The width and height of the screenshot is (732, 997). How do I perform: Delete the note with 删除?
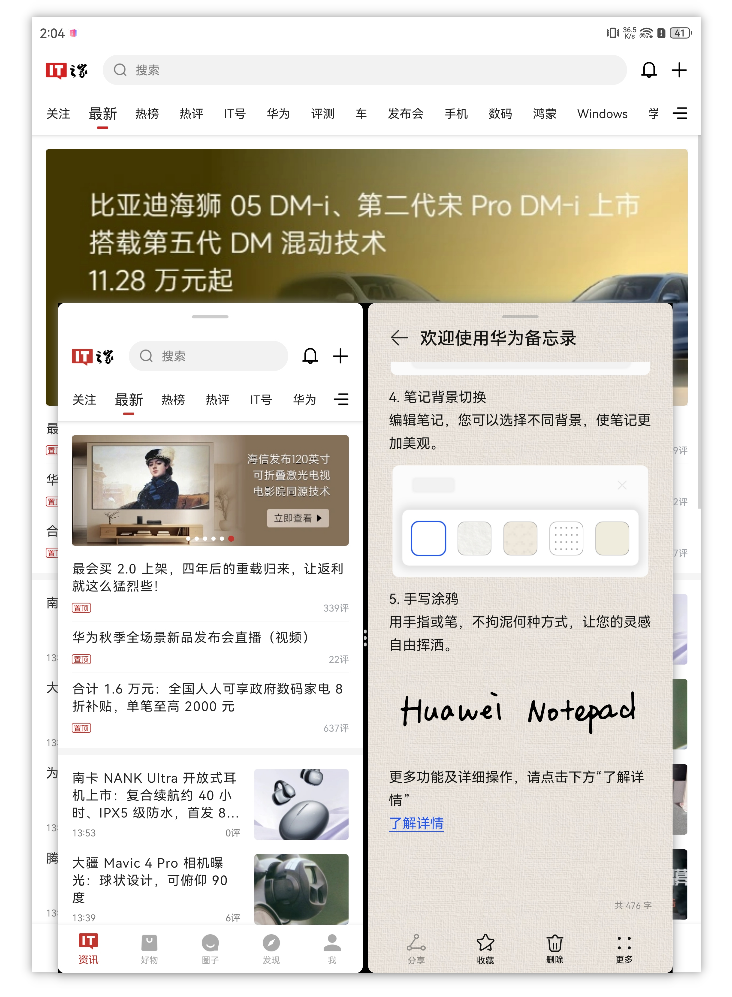click(555, 946)
